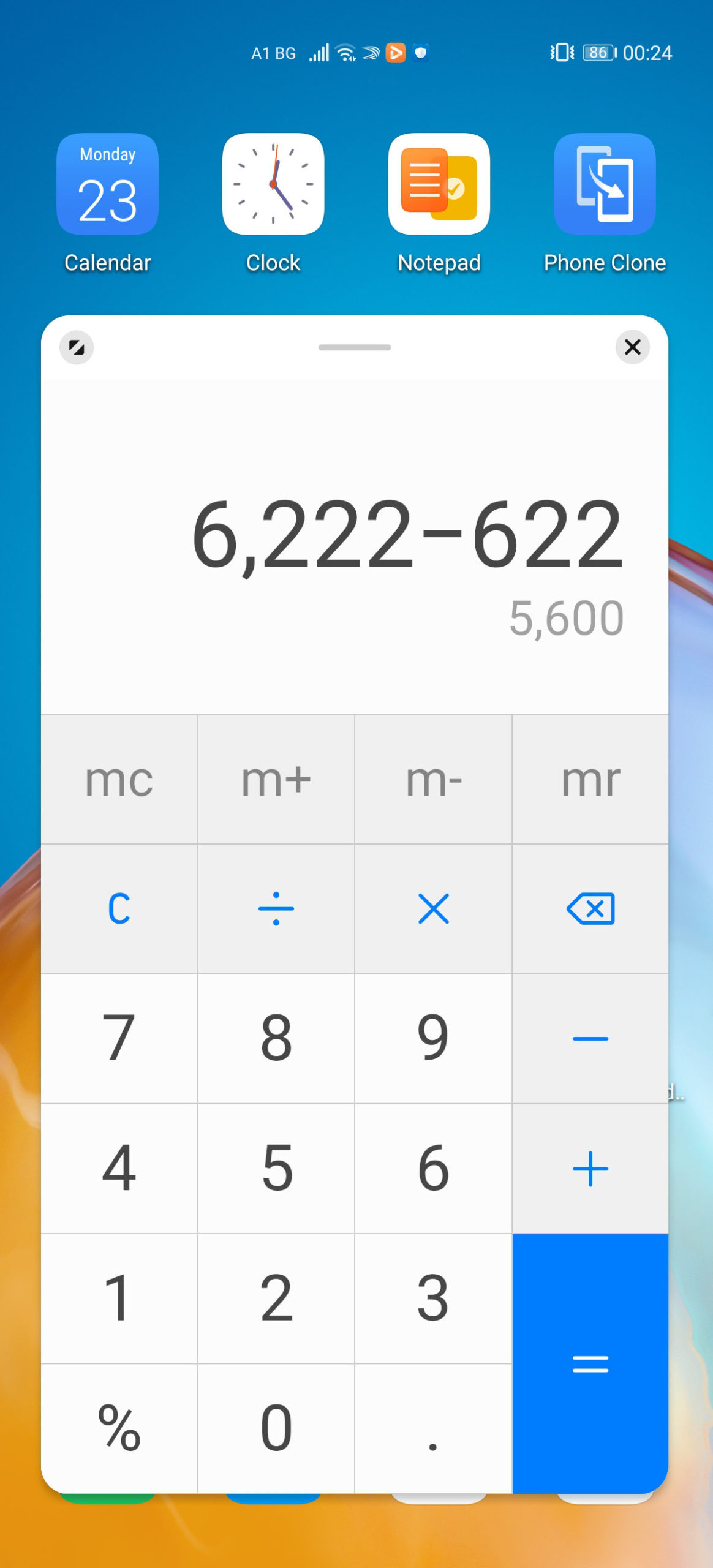This screenshot has width=713, height=1568.
Task: Tap the minus operator
Action: 590,1038
